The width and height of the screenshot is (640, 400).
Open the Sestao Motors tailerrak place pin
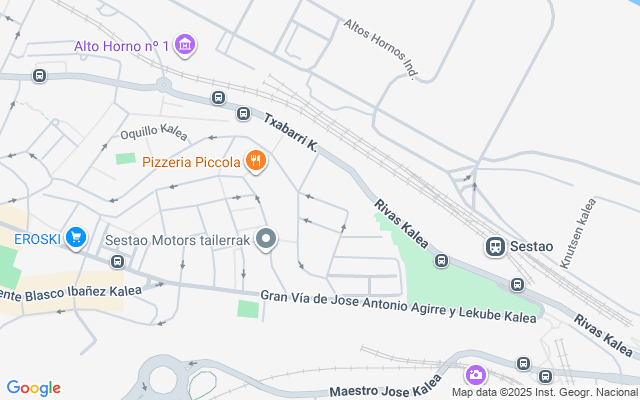pyautogui.click(x=266, y=239)
